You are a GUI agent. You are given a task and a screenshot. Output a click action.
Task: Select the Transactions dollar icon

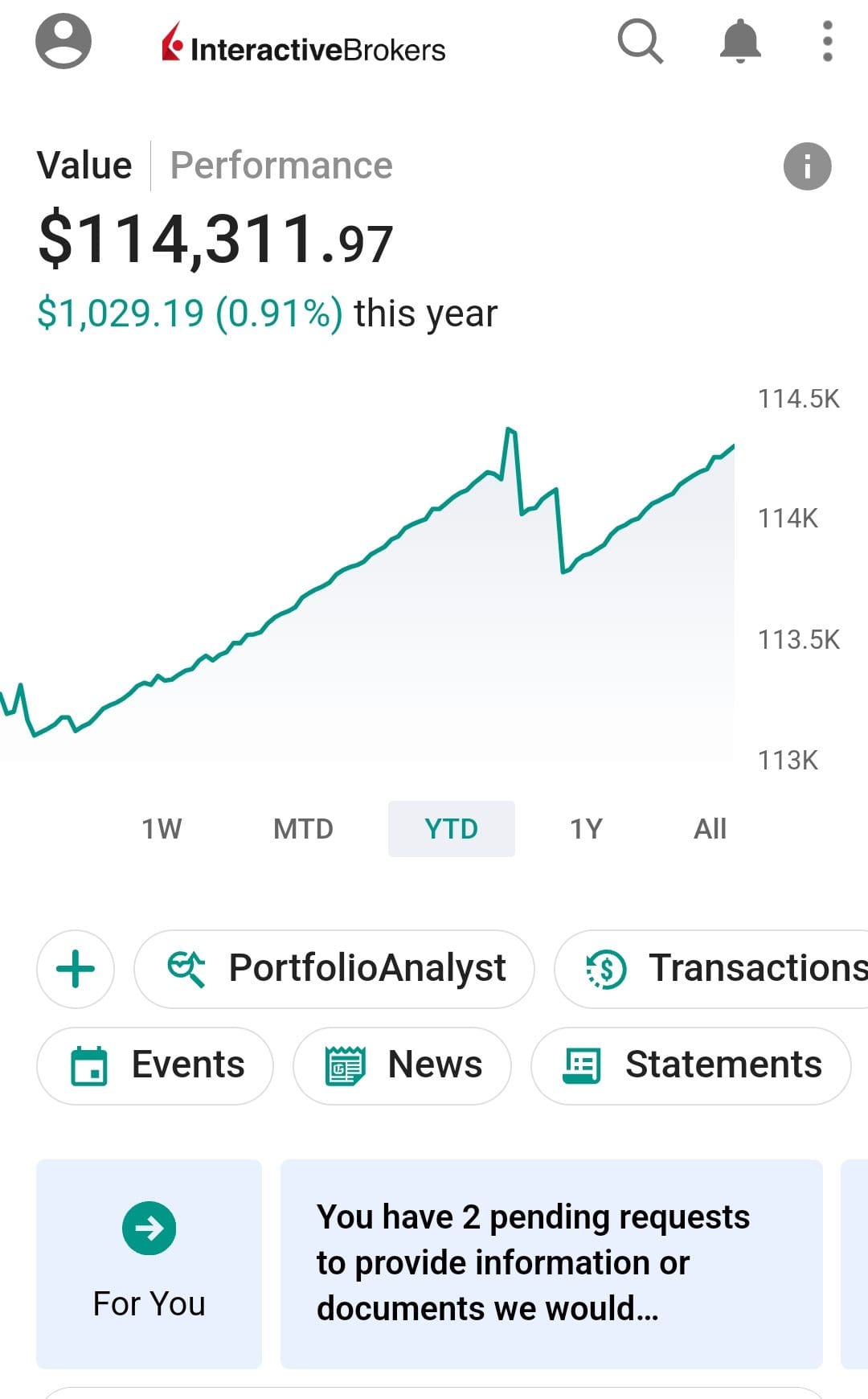(604, 968)
